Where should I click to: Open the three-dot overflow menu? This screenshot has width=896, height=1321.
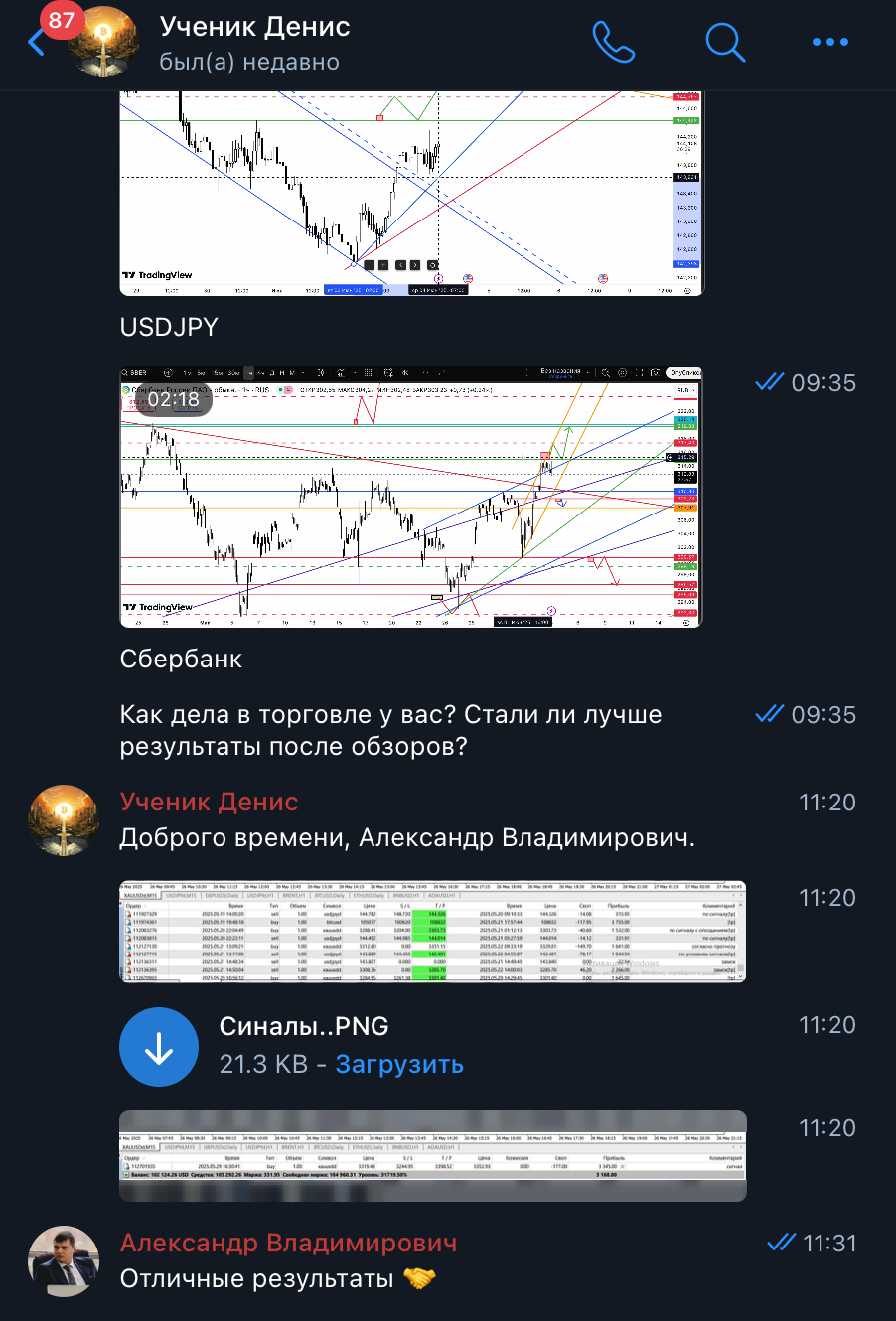pyautogui.click(x=829, y=42)
